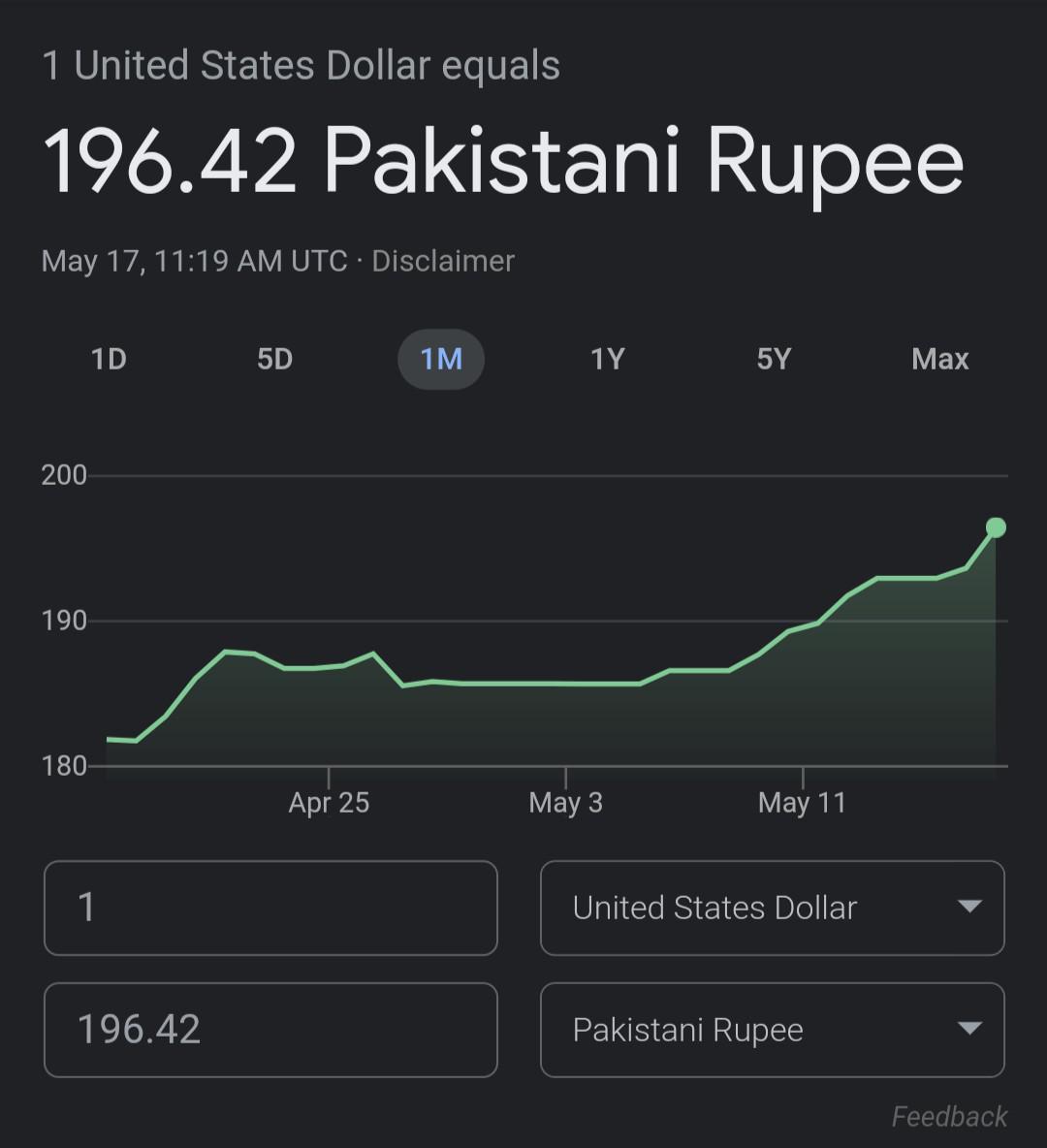
Task: Open the Disclaimer link
Action: [442, 260]
